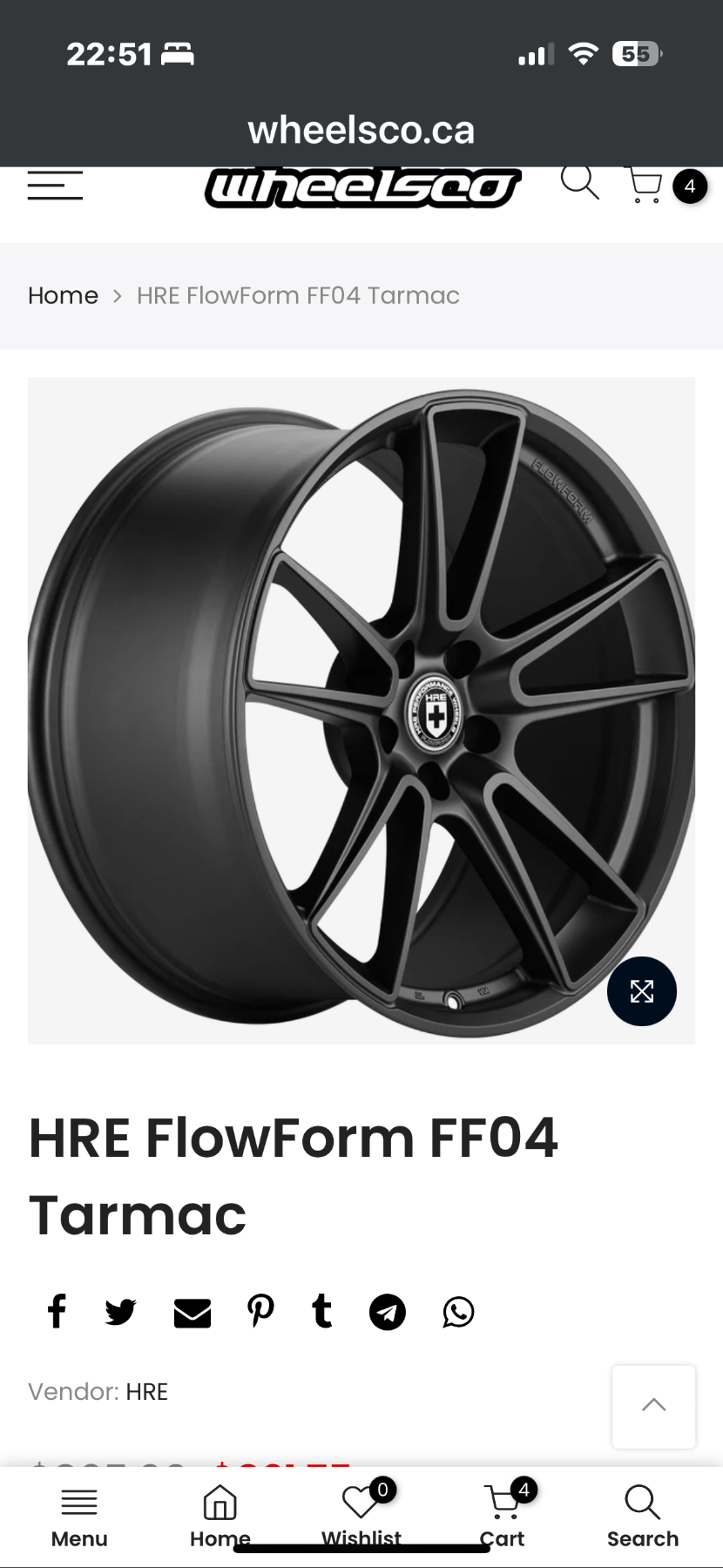Pin the product on Pinterest
723x1568 pixels.
click(x=260, y=1311)
